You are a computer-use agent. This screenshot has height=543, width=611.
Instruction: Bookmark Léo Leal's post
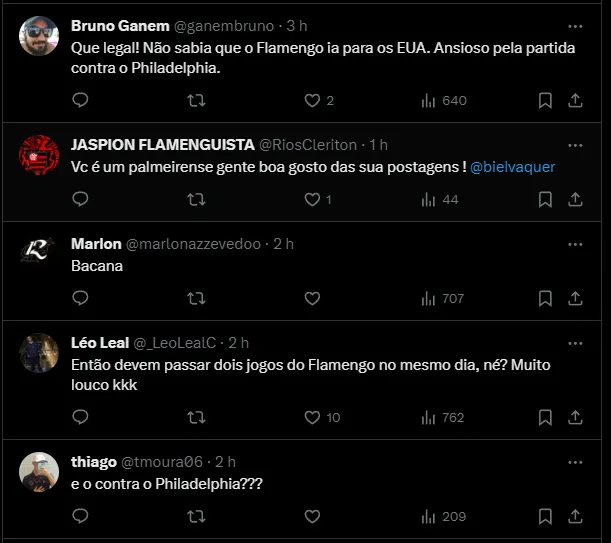[x=545, y=417]
